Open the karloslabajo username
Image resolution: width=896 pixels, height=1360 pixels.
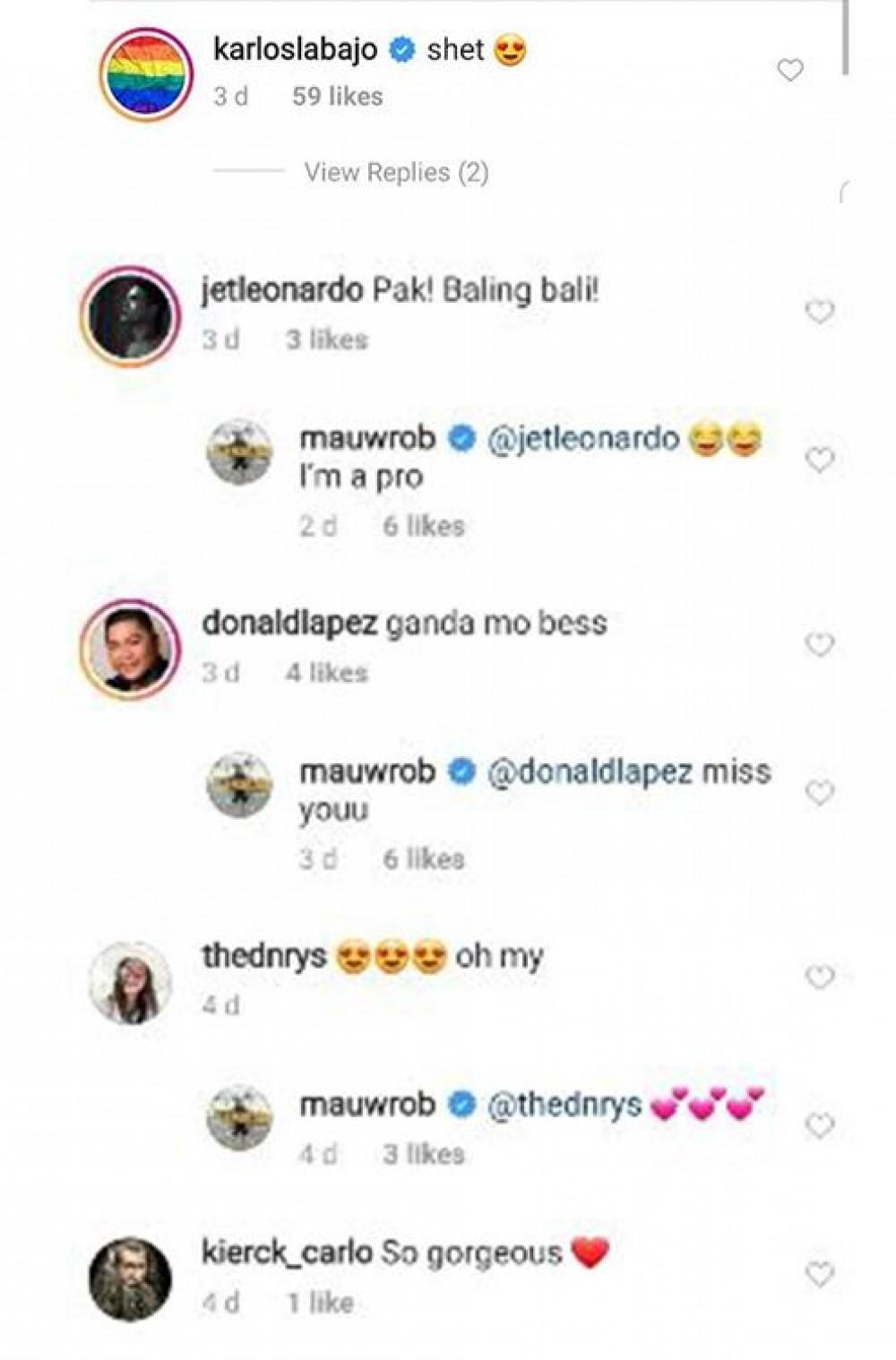pyautogui.click(x=295, y=50)
